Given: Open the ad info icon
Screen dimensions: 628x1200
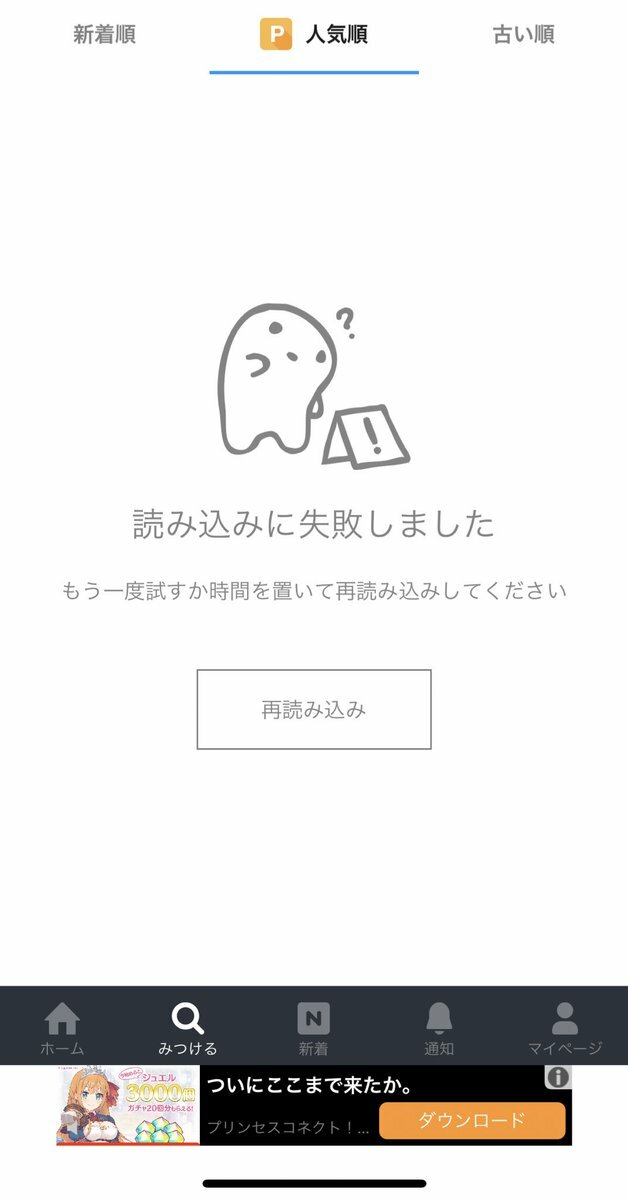Looking at the screenshot, I should pos(558,1077).
